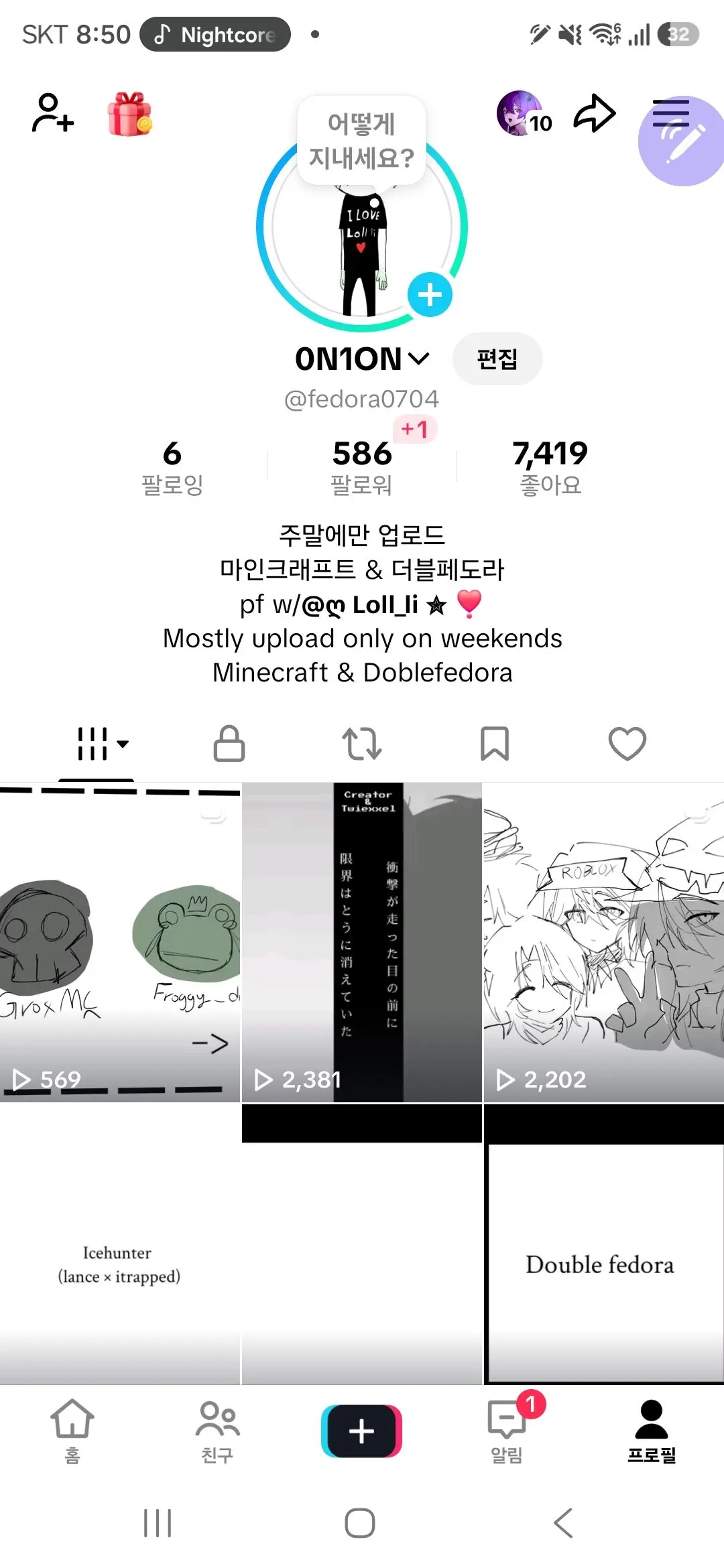Screen dimensions: 724x1568
Task: Switch to the private videos lock tab
Action: (x=229, y=743)
